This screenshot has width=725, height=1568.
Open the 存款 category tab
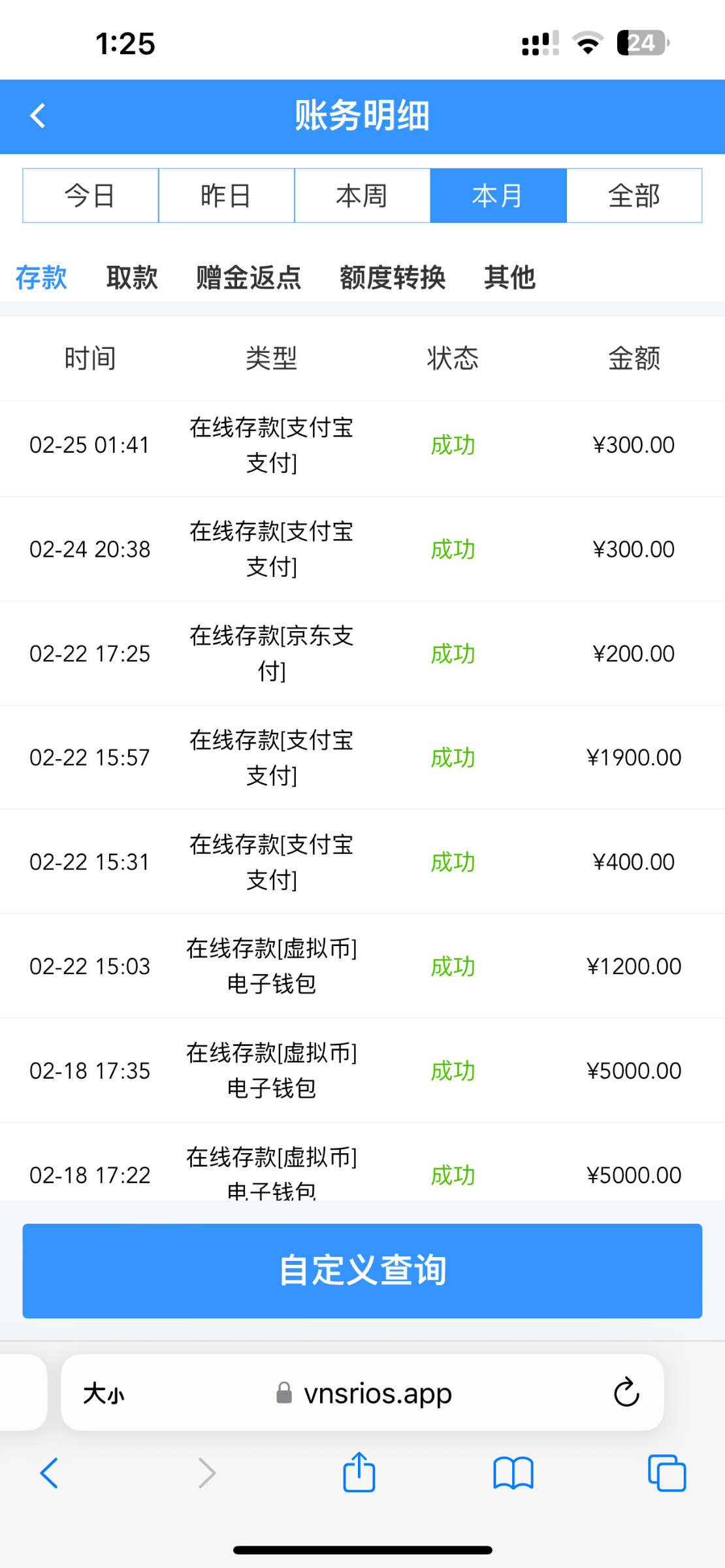tap(41, 278)
